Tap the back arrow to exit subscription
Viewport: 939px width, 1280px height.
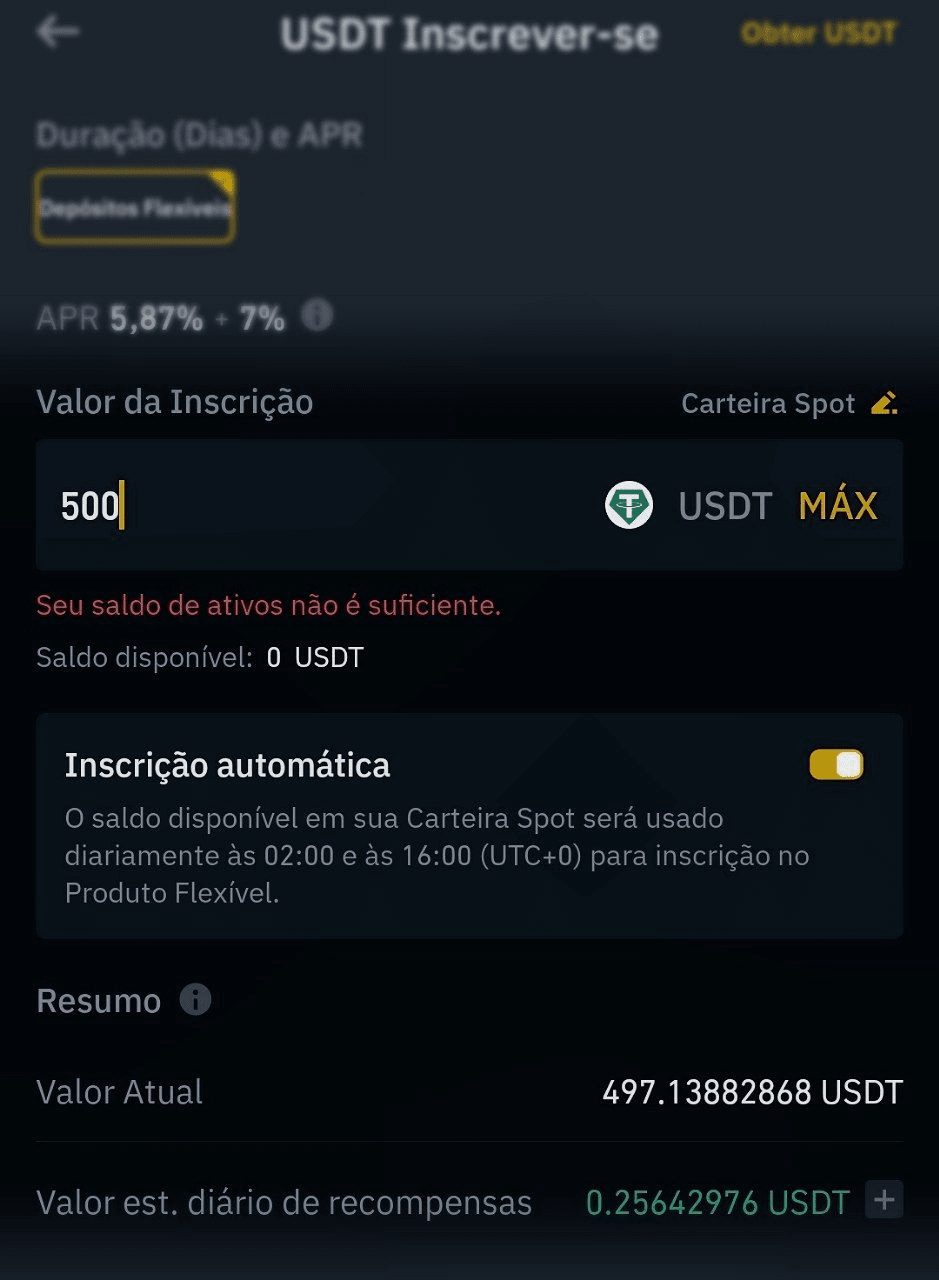point(59,31)
